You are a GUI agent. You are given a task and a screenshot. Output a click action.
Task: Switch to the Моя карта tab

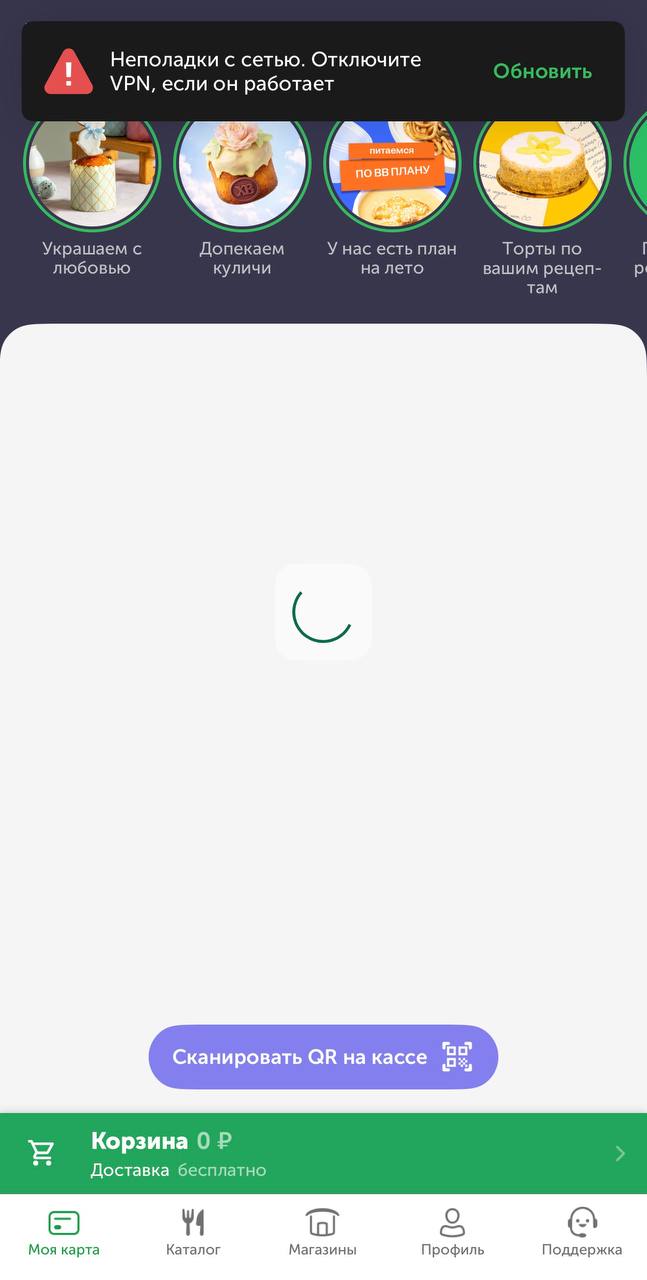tap(64, 1233)
